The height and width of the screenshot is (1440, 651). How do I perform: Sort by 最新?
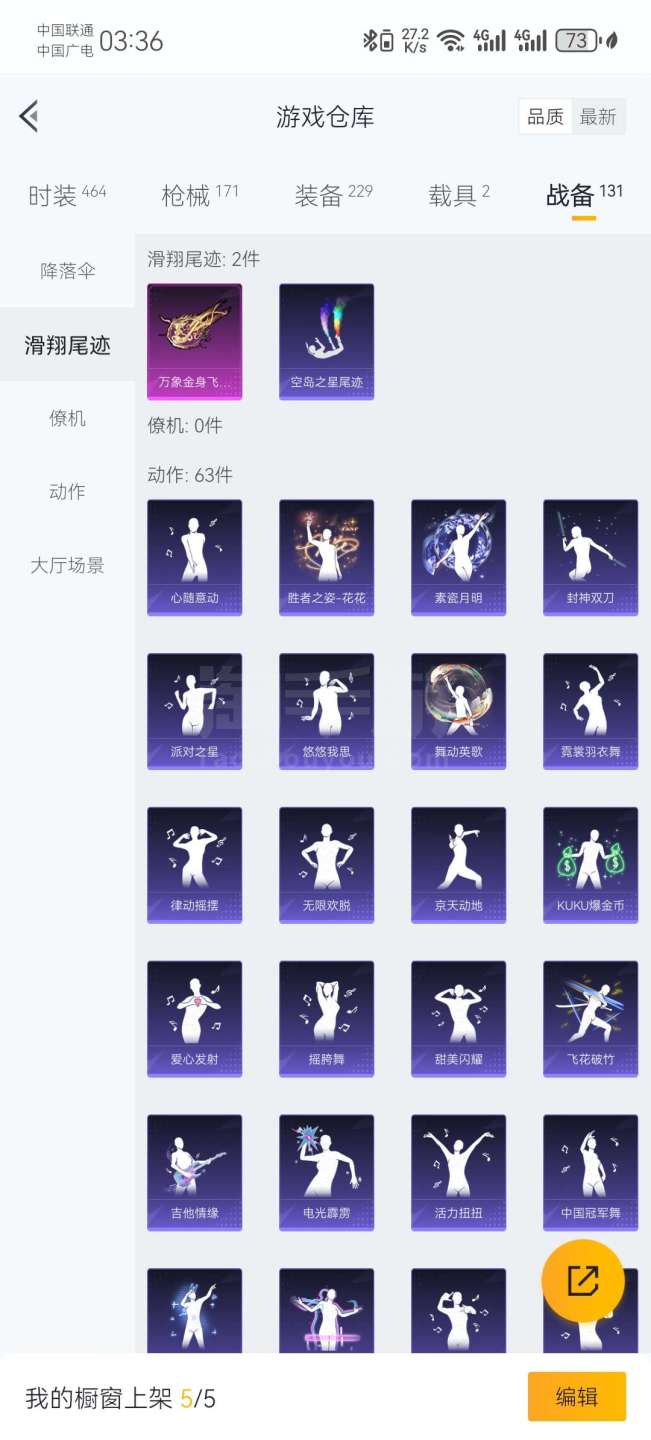(x=598, y=117)
